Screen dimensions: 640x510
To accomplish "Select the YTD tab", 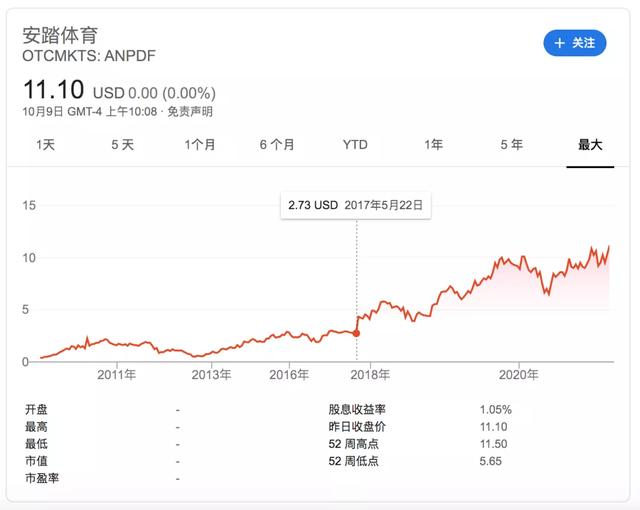I will pyautogui.click(x=355, y=145).
